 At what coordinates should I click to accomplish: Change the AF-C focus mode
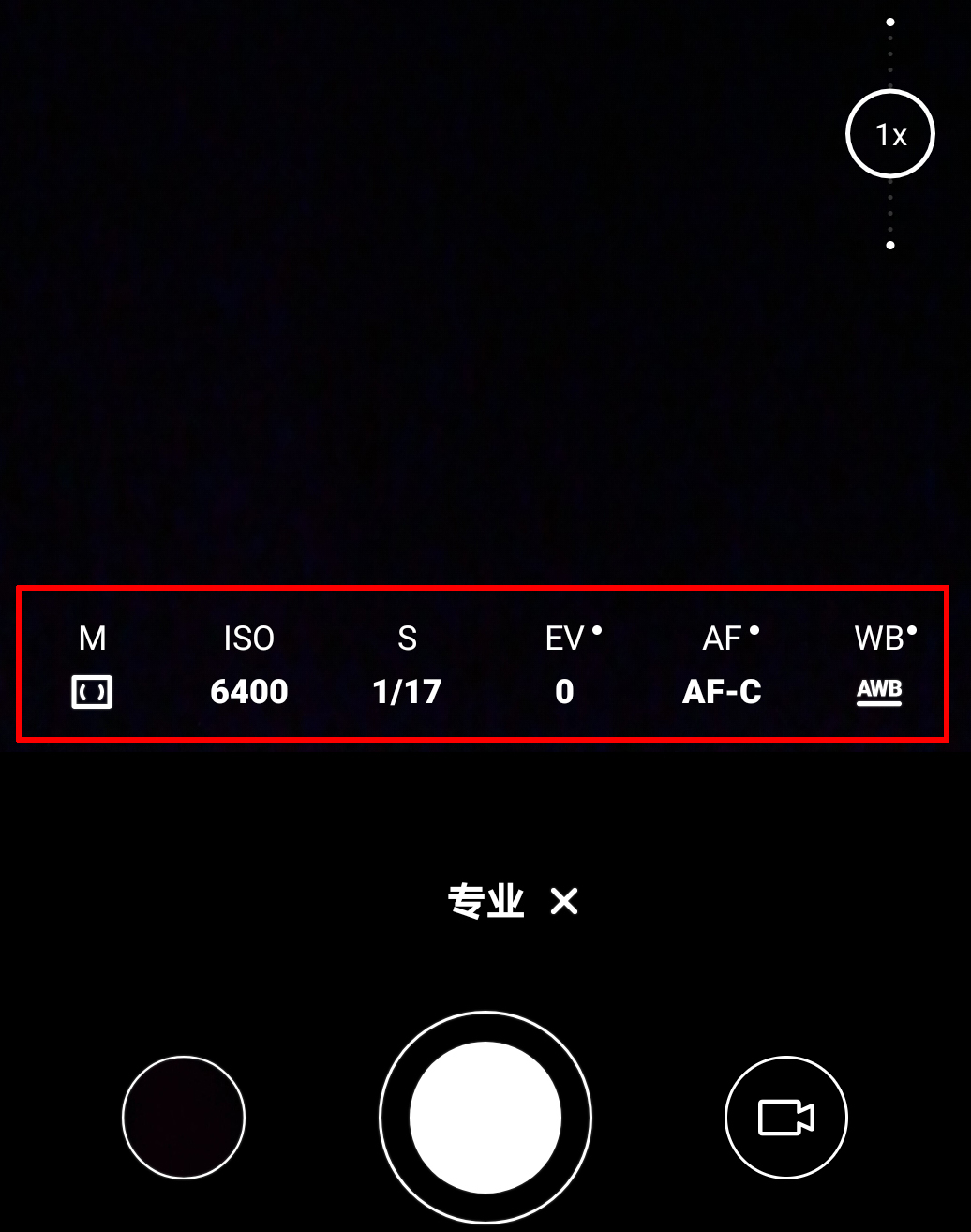[722, 666]
